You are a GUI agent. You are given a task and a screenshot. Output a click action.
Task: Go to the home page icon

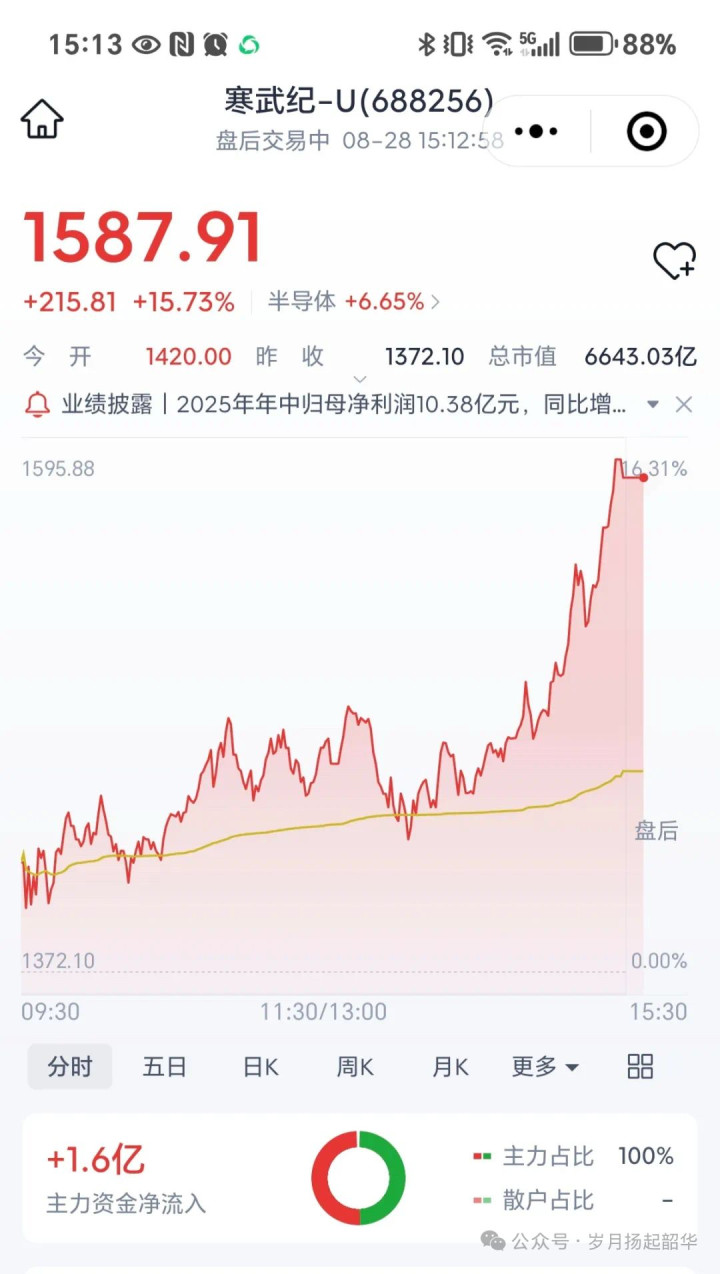(42, 119)
